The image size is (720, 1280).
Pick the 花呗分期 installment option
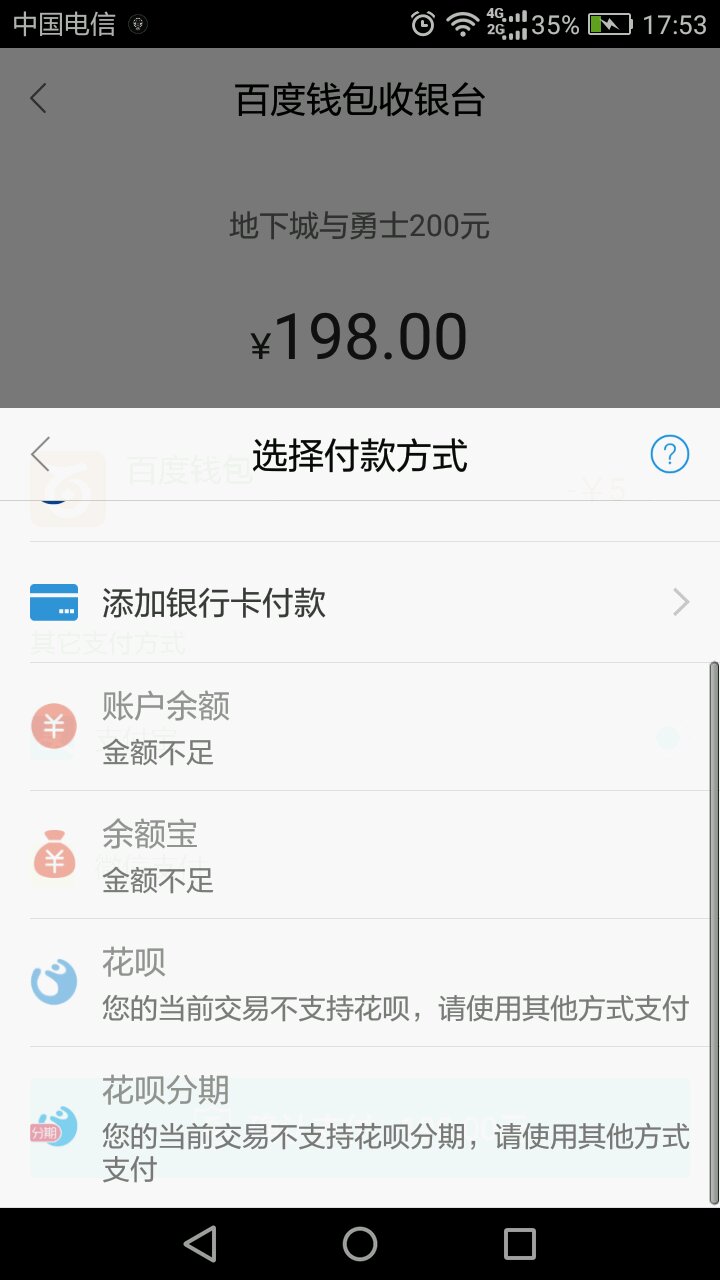coord(360,1127)
